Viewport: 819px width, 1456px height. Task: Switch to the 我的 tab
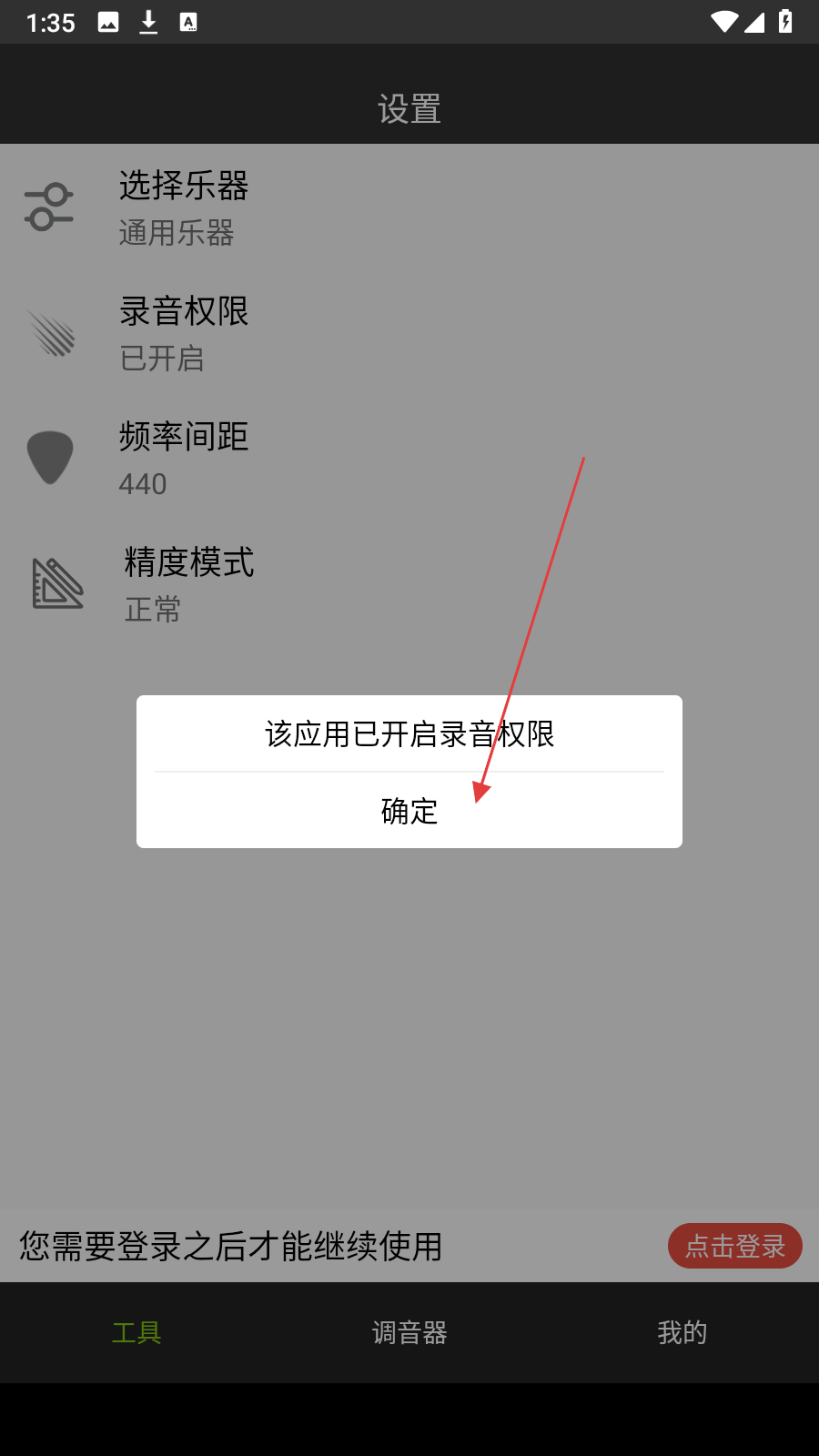(x=682, y=1333)
